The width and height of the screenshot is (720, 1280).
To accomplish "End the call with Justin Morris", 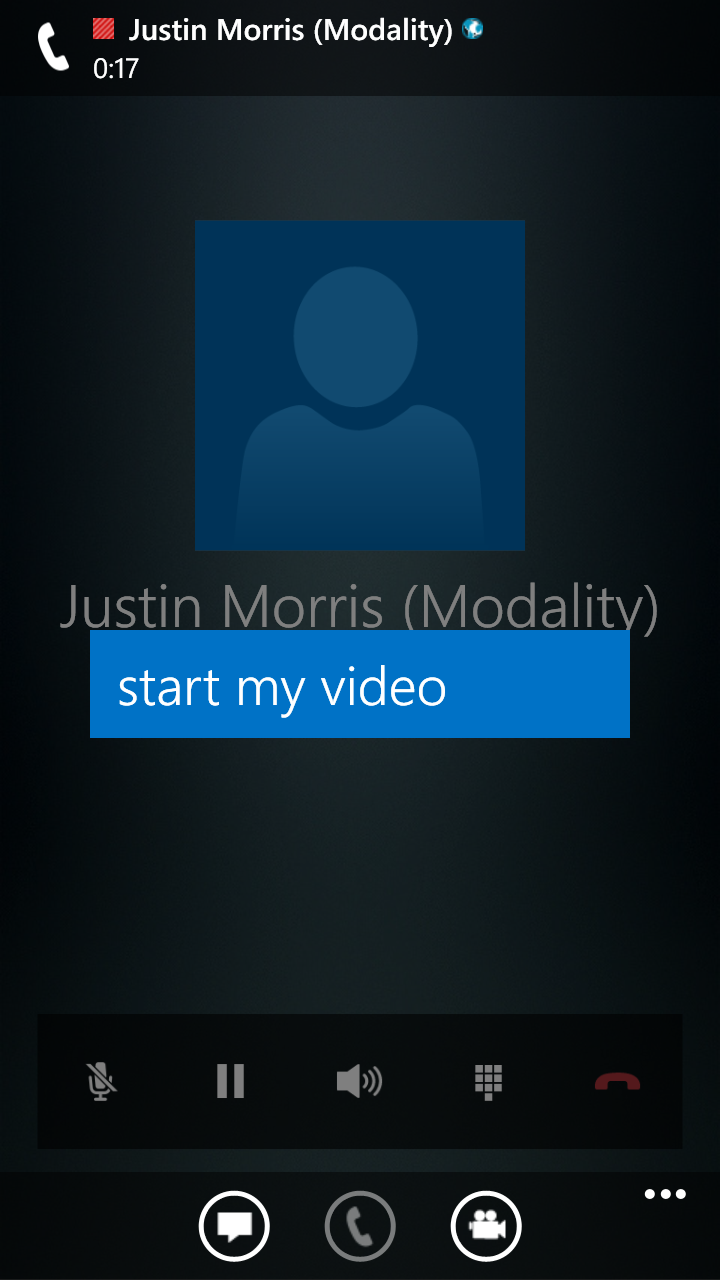I will coord(617,1082).
